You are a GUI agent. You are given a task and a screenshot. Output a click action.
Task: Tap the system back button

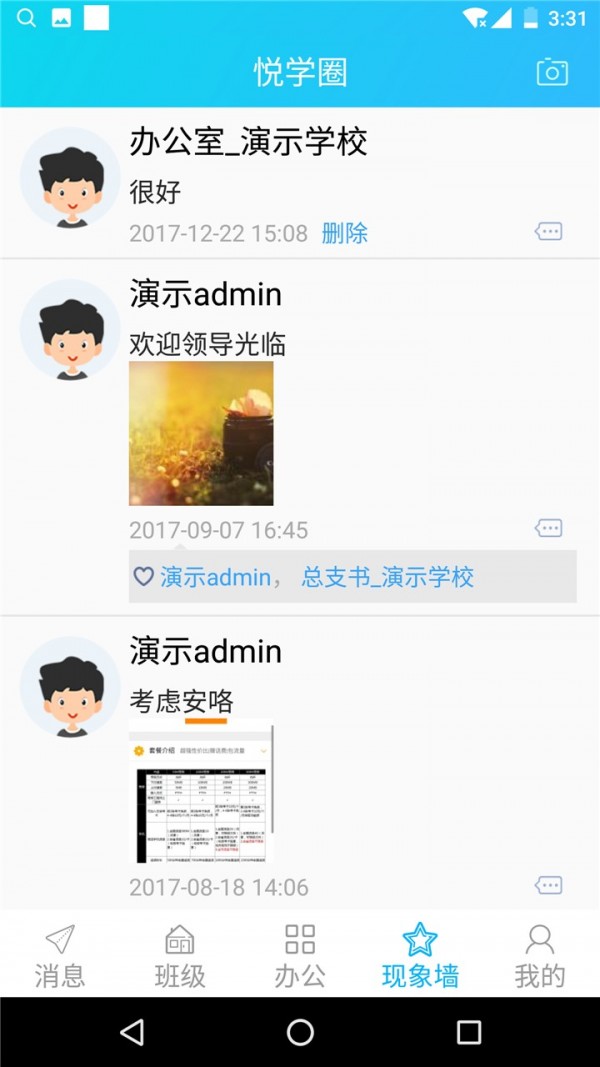132,1032
